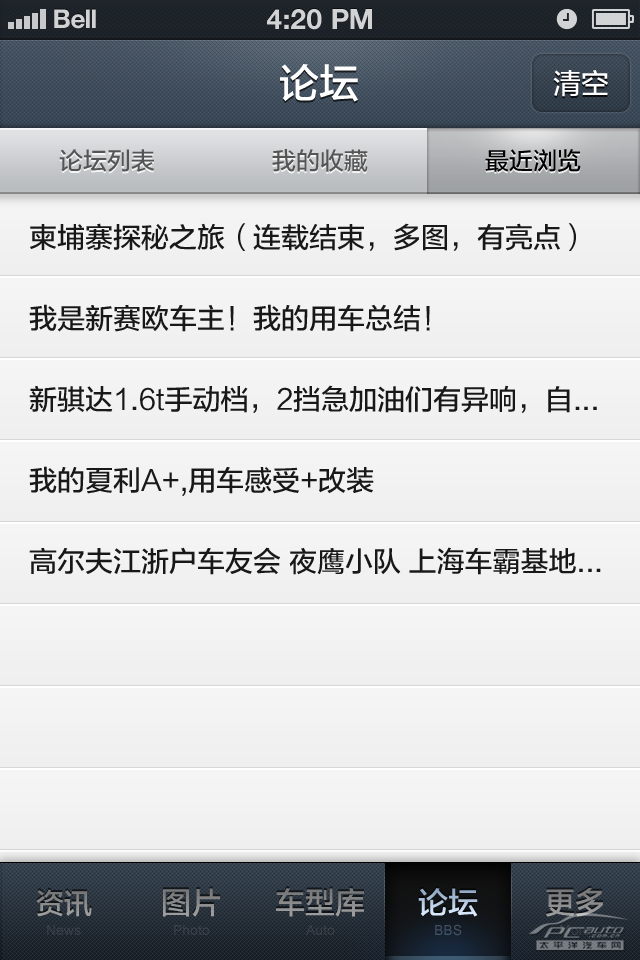640x960 pixels.
Task: Open the 新骐达1.6t手动档 post
Action: [x=320, y=400]
